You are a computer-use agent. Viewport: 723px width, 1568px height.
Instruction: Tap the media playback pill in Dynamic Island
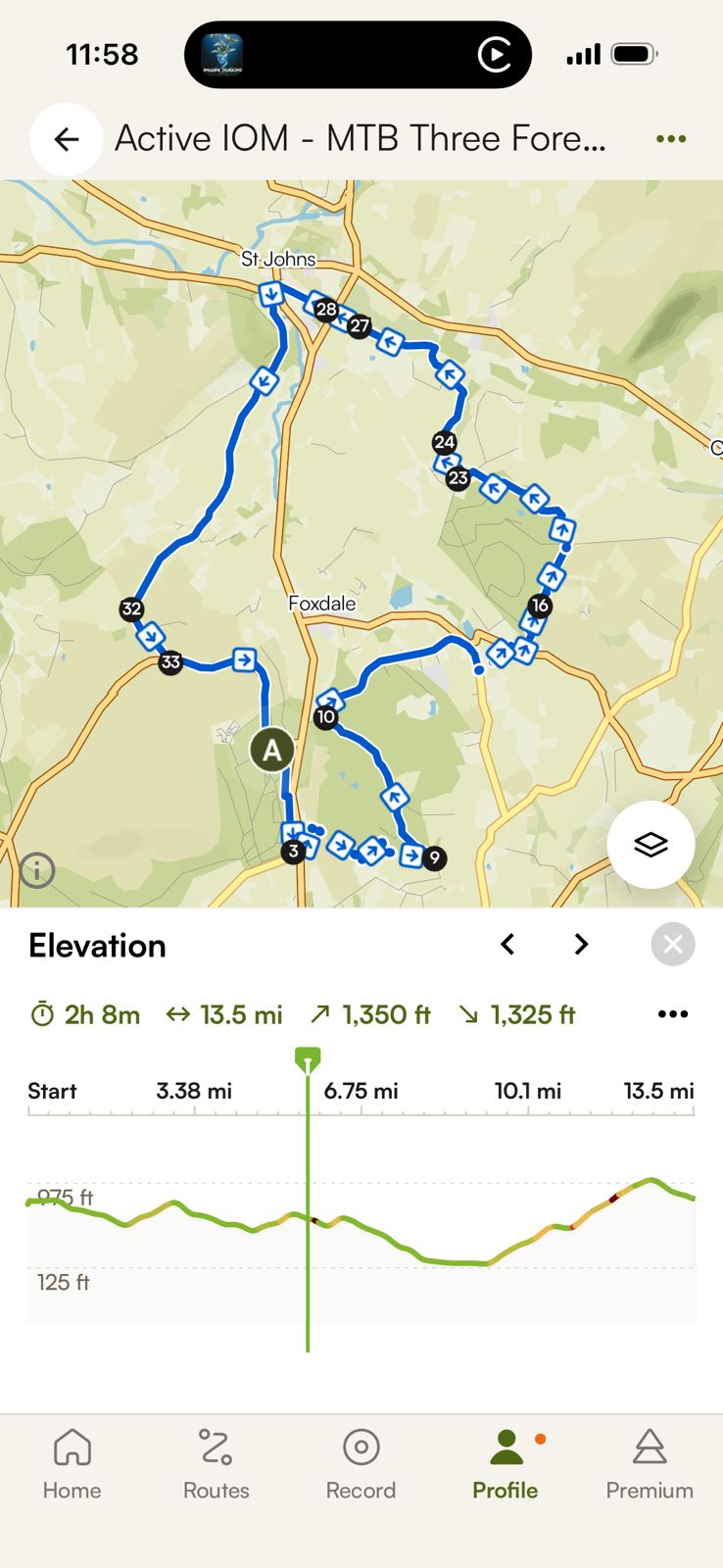(x=358, y=55)
